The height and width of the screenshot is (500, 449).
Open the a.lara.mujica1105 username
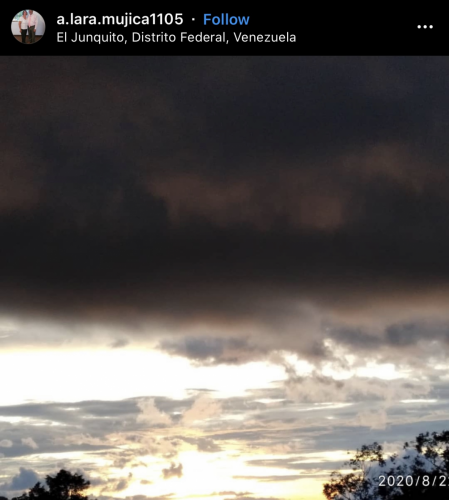(x=120, y=19)
